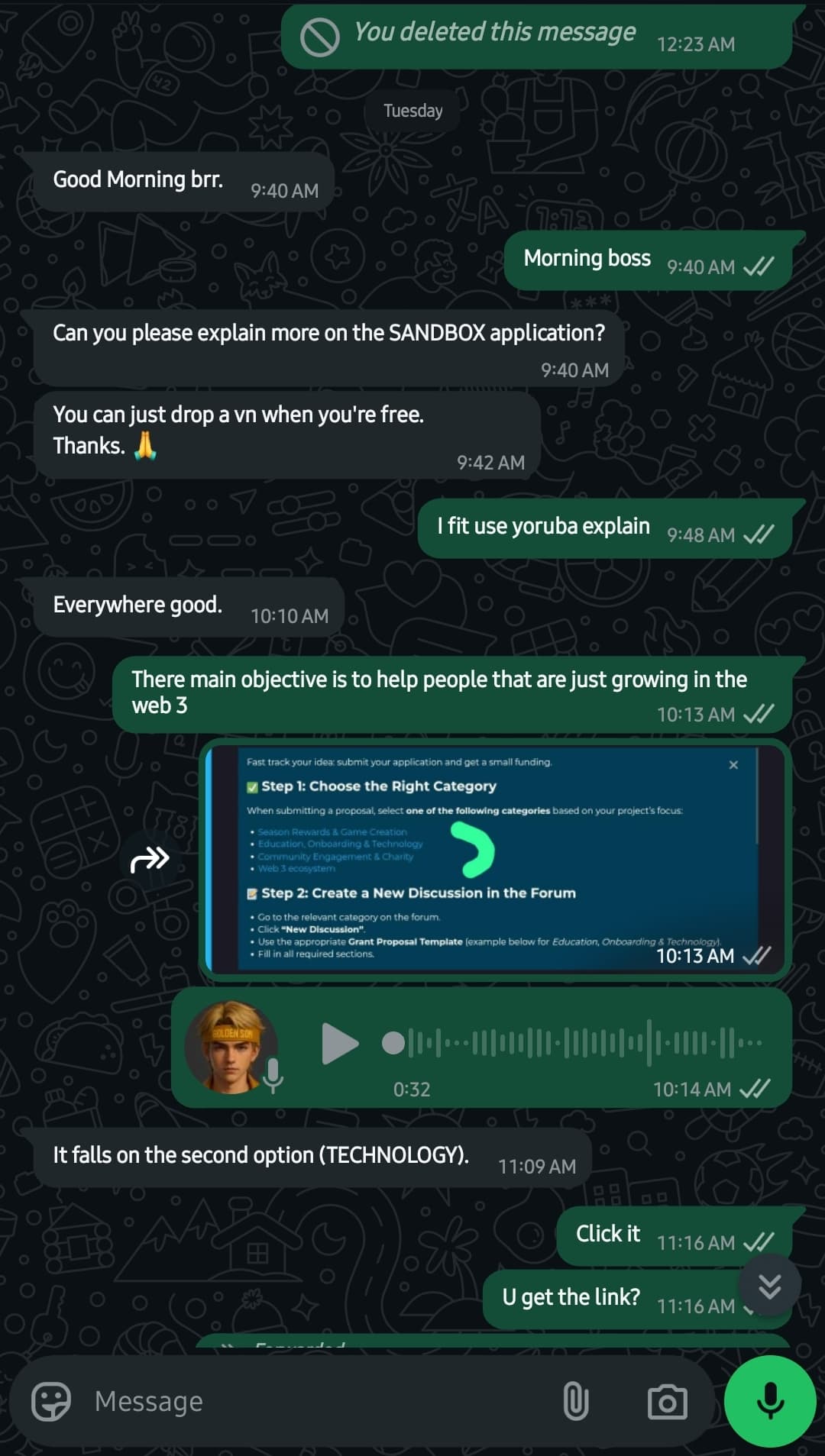The image size is (825, 1456).
Task: Play the 0:32 voice message
Action: coord(340,1043)
